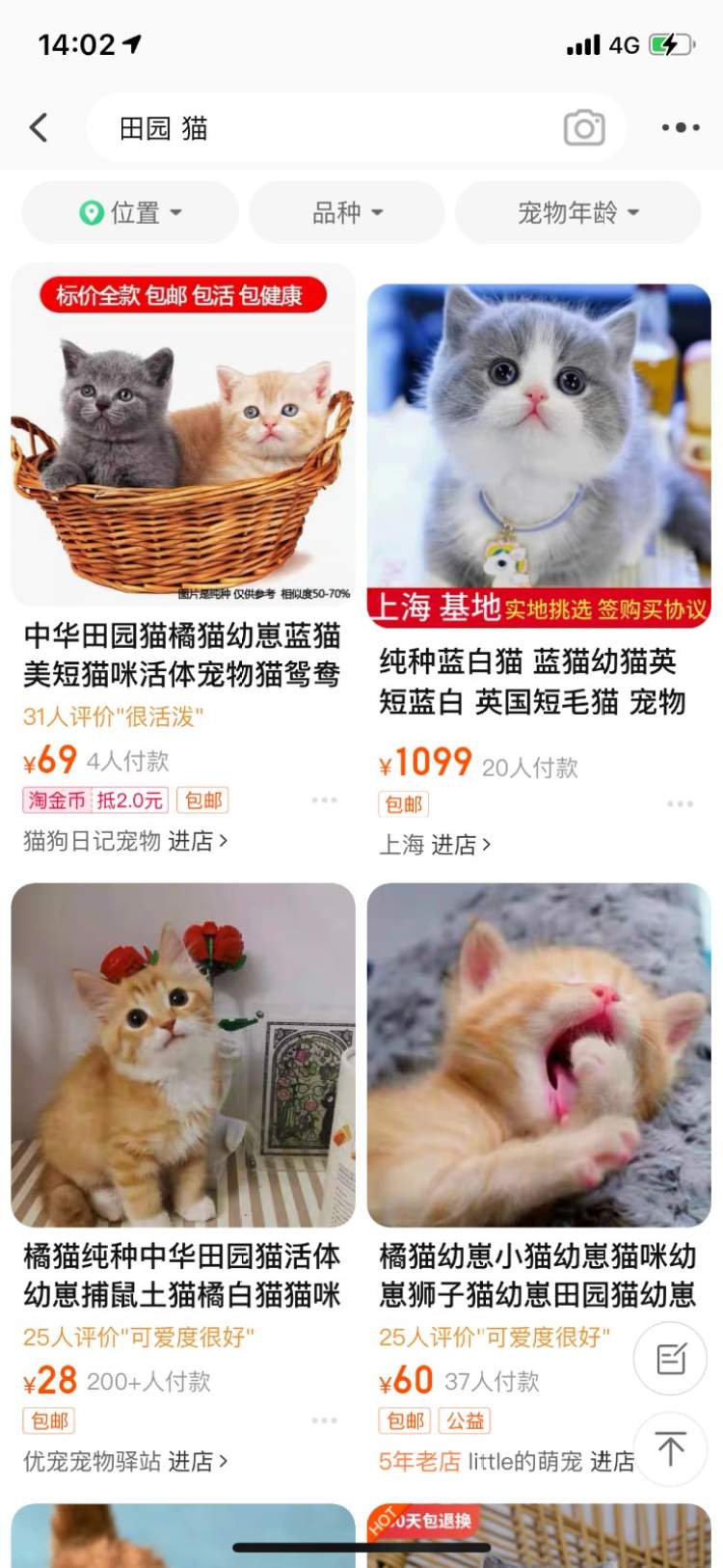Expand the 位置 location filter

(x=131, y=212)
